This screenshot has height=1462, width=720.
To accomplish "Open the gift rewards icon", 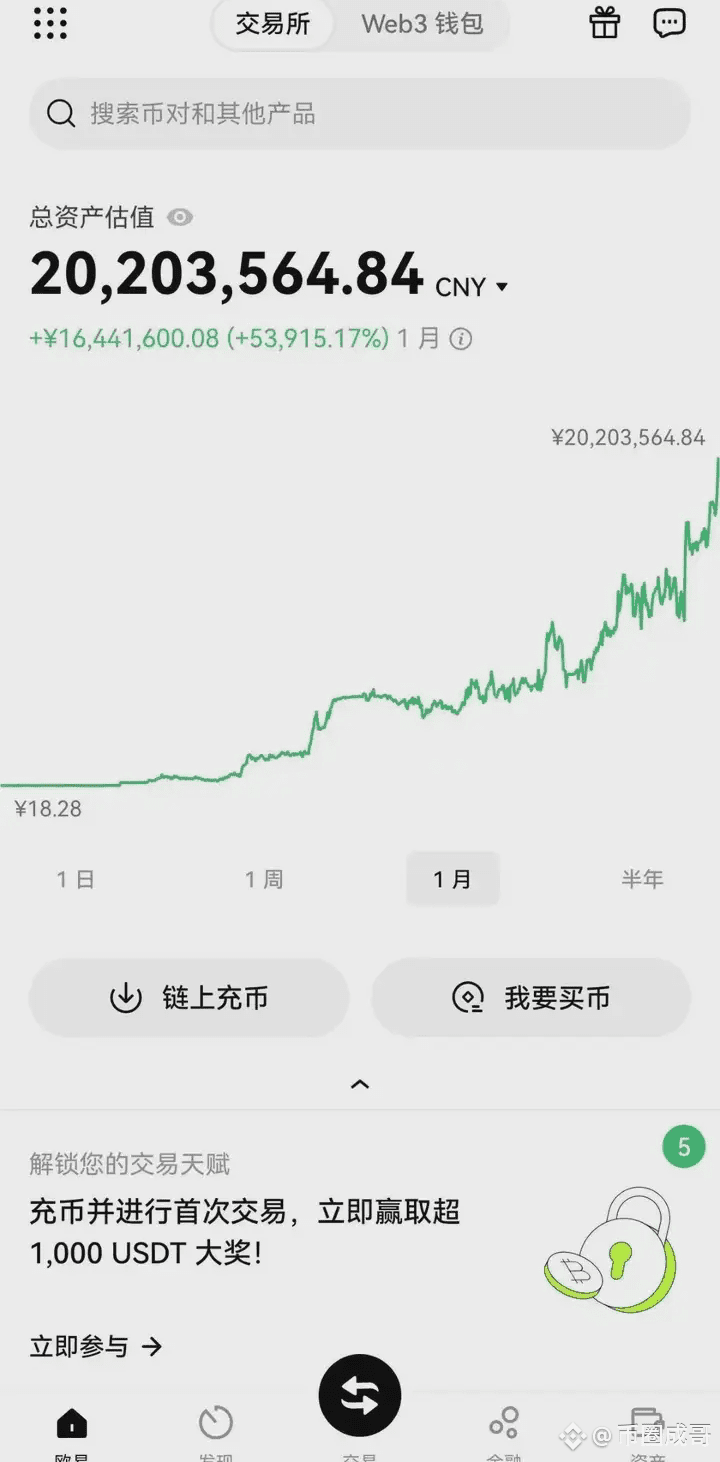I will coord(605,23).
